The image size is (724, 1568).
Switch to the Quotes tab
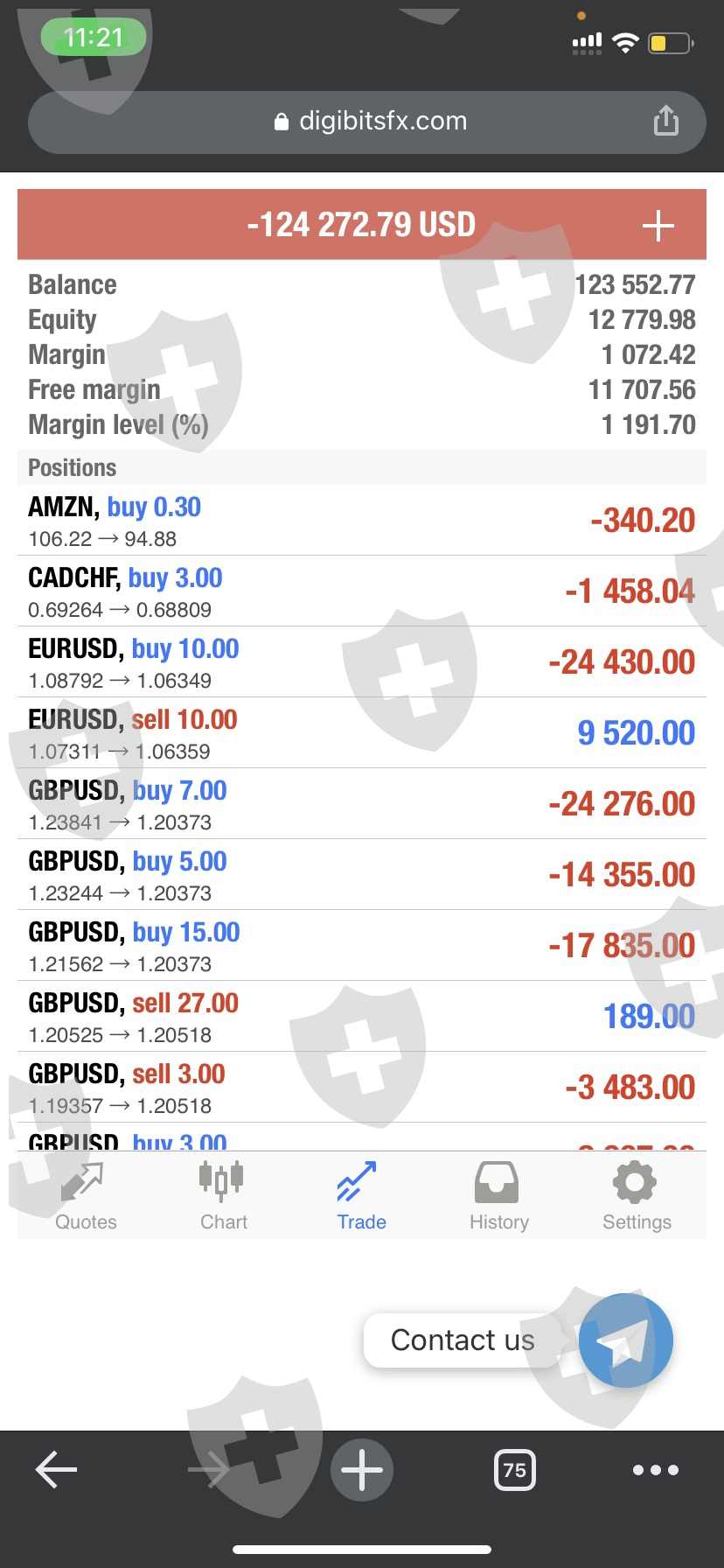point(85,1195)
